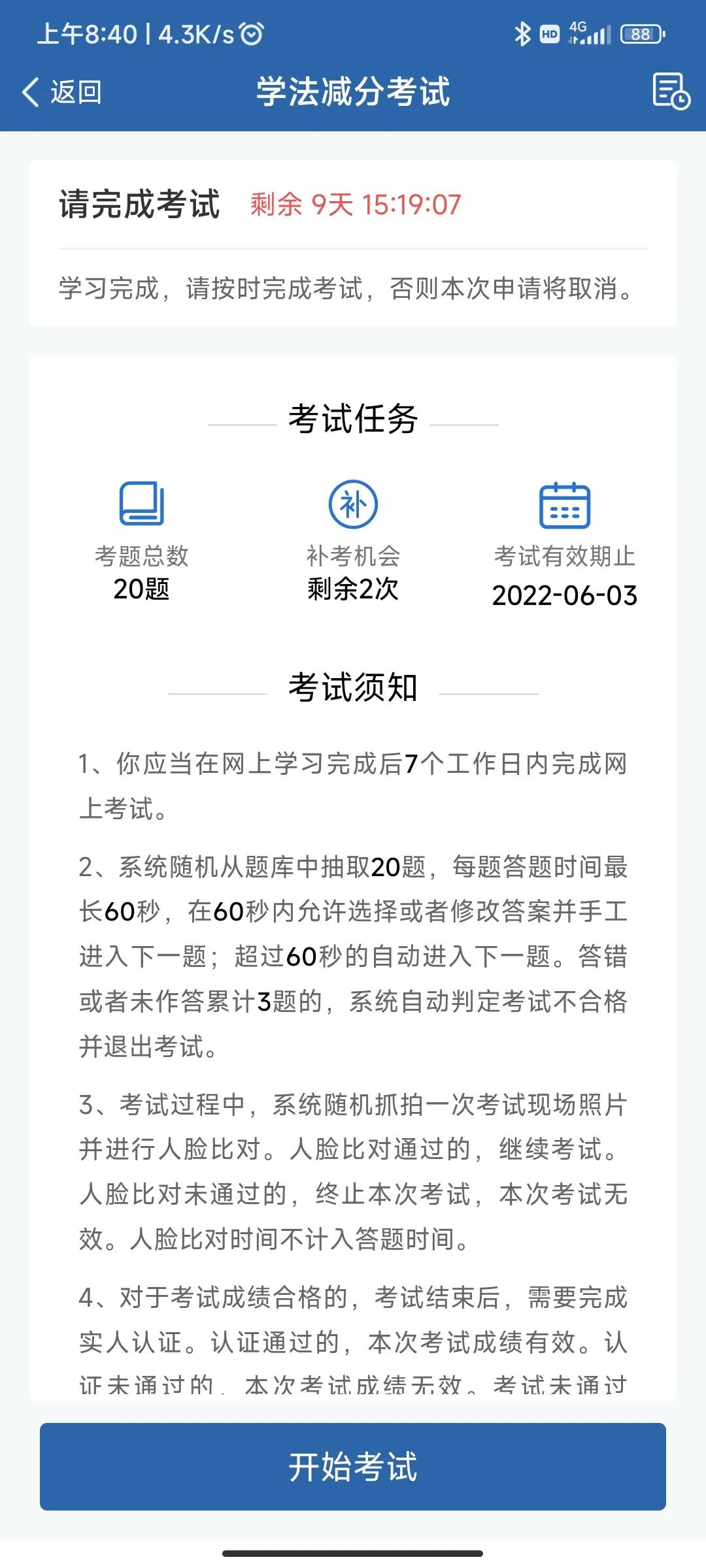Select the 学法减分考试 title
This screenshot has width=706, height=1568.
[353, 91]
